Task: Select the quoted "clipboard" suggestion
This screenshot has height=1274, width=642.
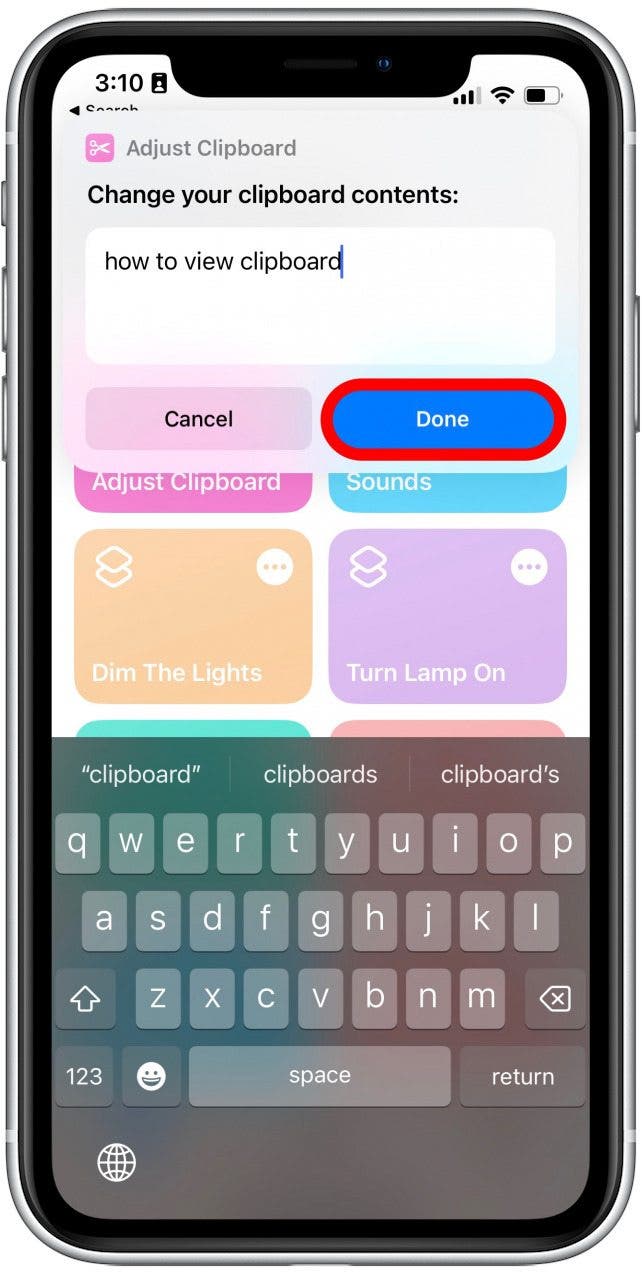Action: tap(141, 774)
